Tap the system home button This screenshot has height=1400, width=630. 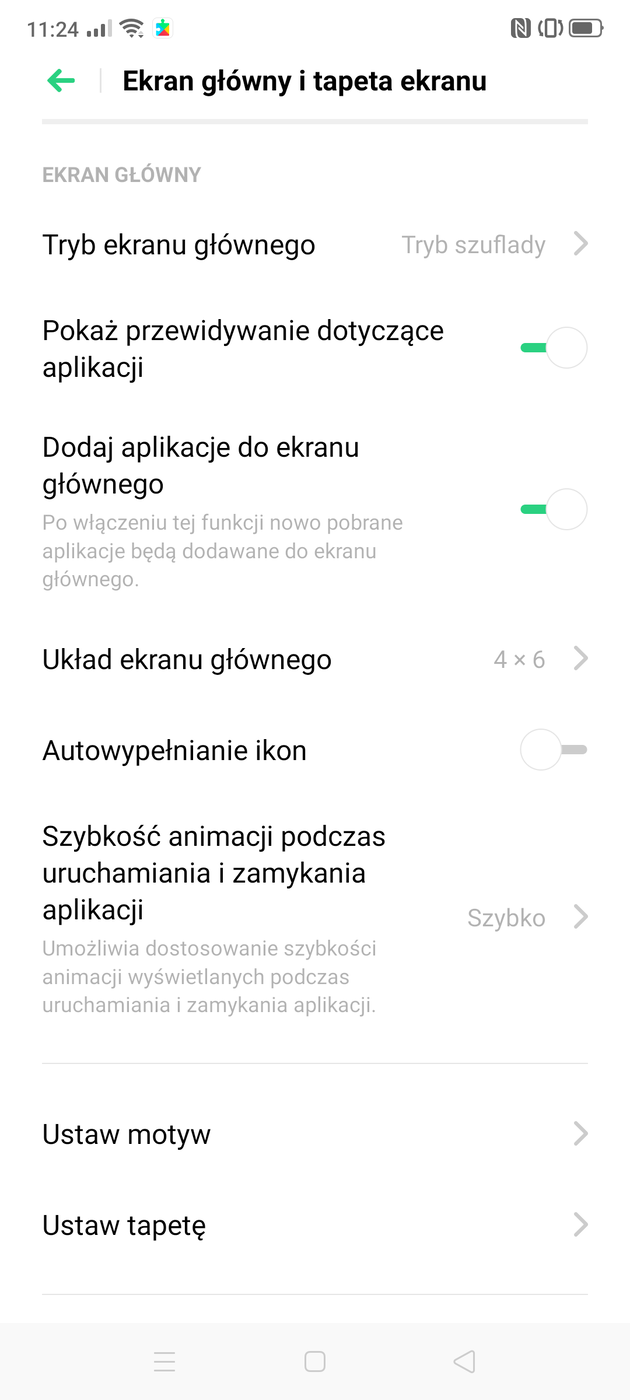point(315,1361)
